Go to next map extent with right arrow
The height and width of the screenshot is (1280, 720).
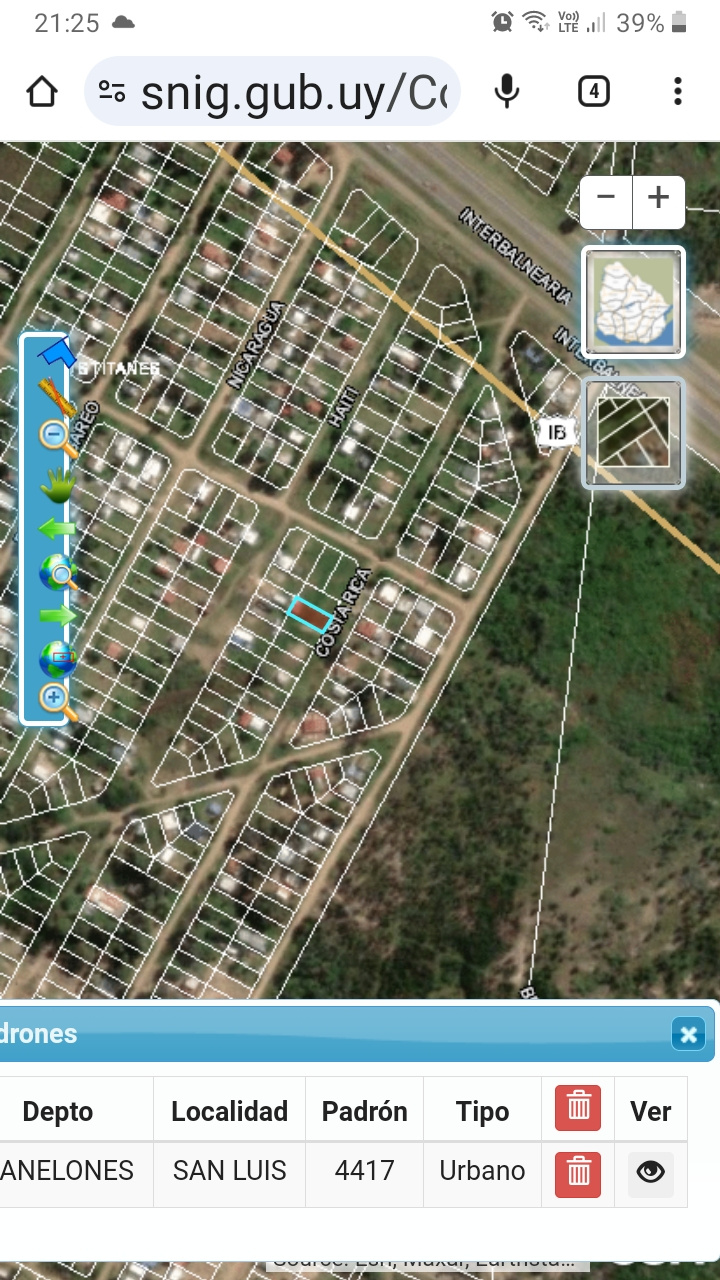(57, 615)
